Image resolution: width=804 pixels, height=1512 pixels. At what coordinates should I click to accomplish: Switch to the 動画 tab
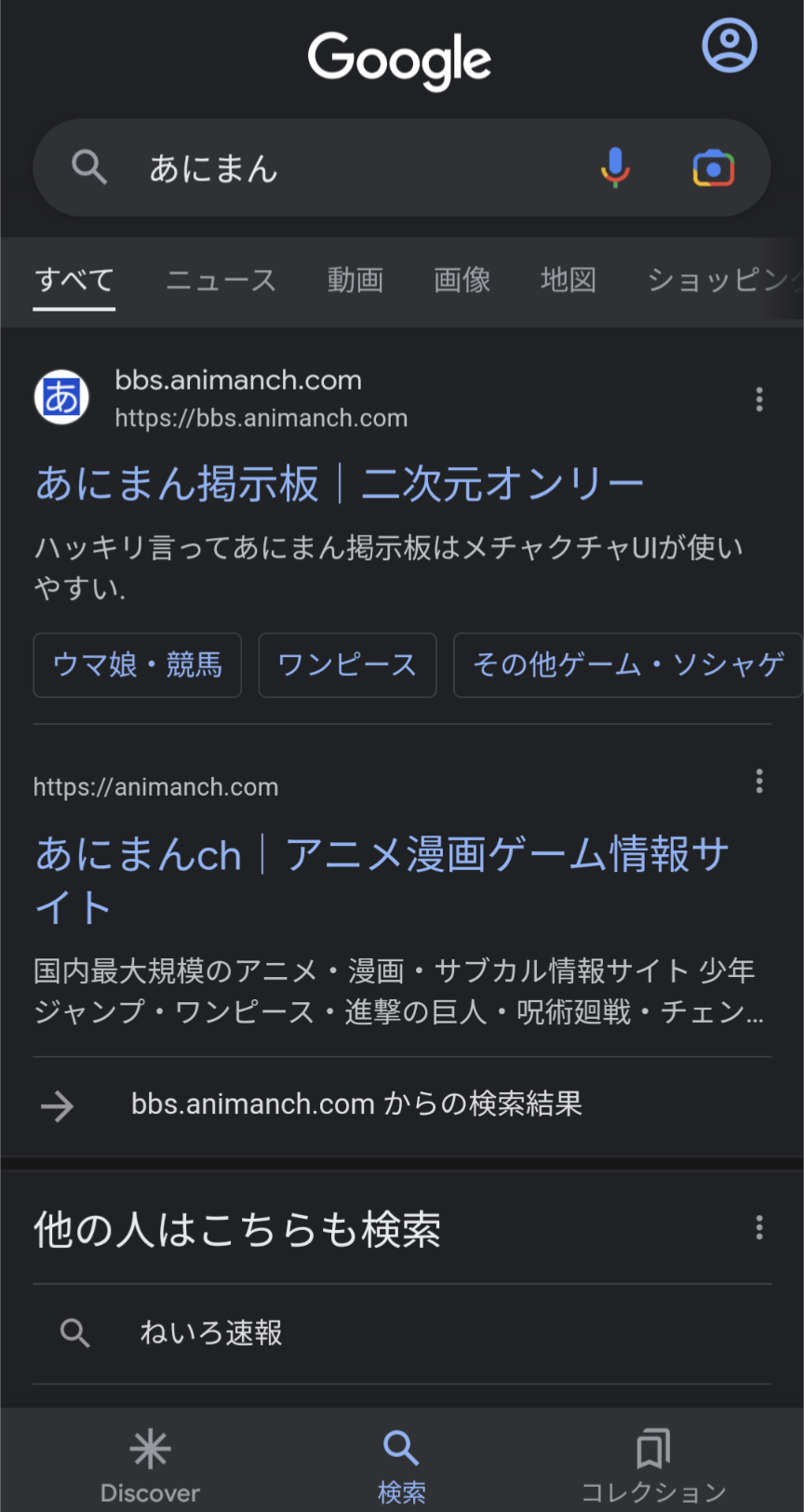[355, 280]
